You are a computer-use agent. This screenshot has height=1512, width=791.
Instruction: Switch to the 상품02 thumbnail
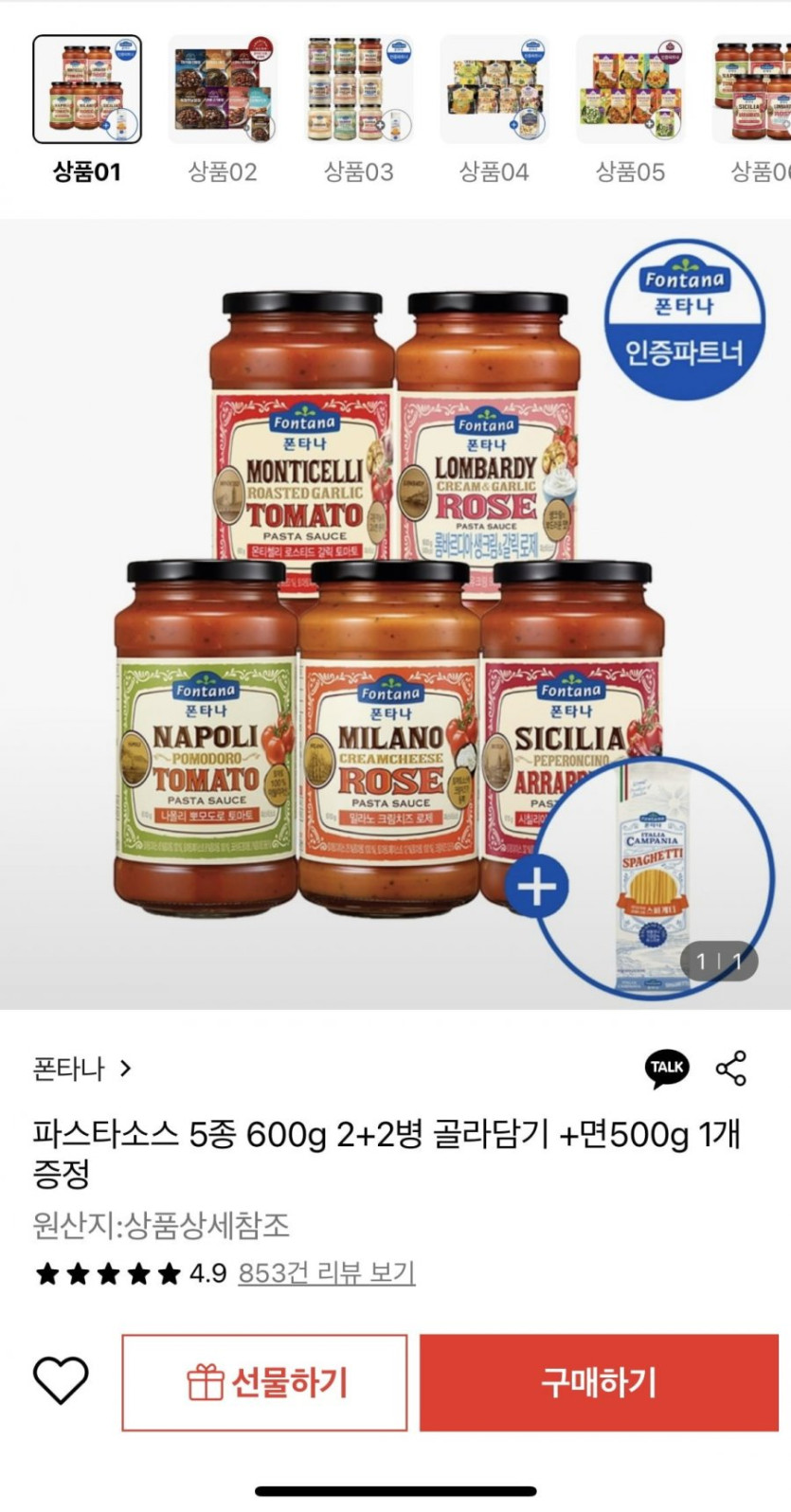pos(223,90)
